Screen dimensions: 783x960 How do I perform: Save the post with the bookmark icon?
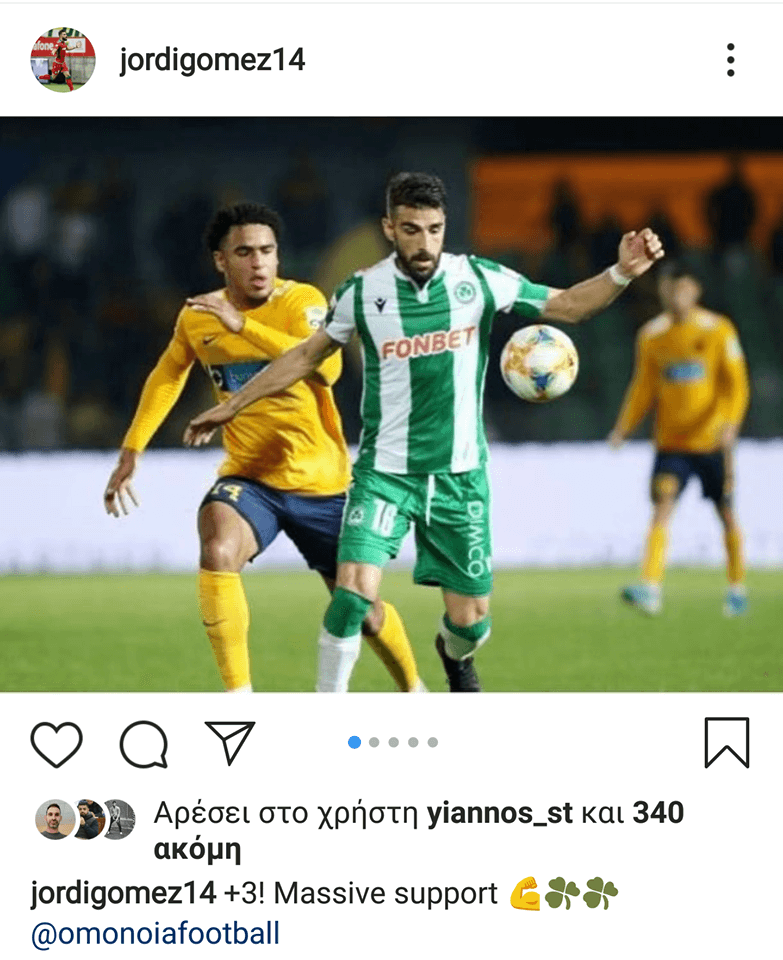[x=726, y=743]
